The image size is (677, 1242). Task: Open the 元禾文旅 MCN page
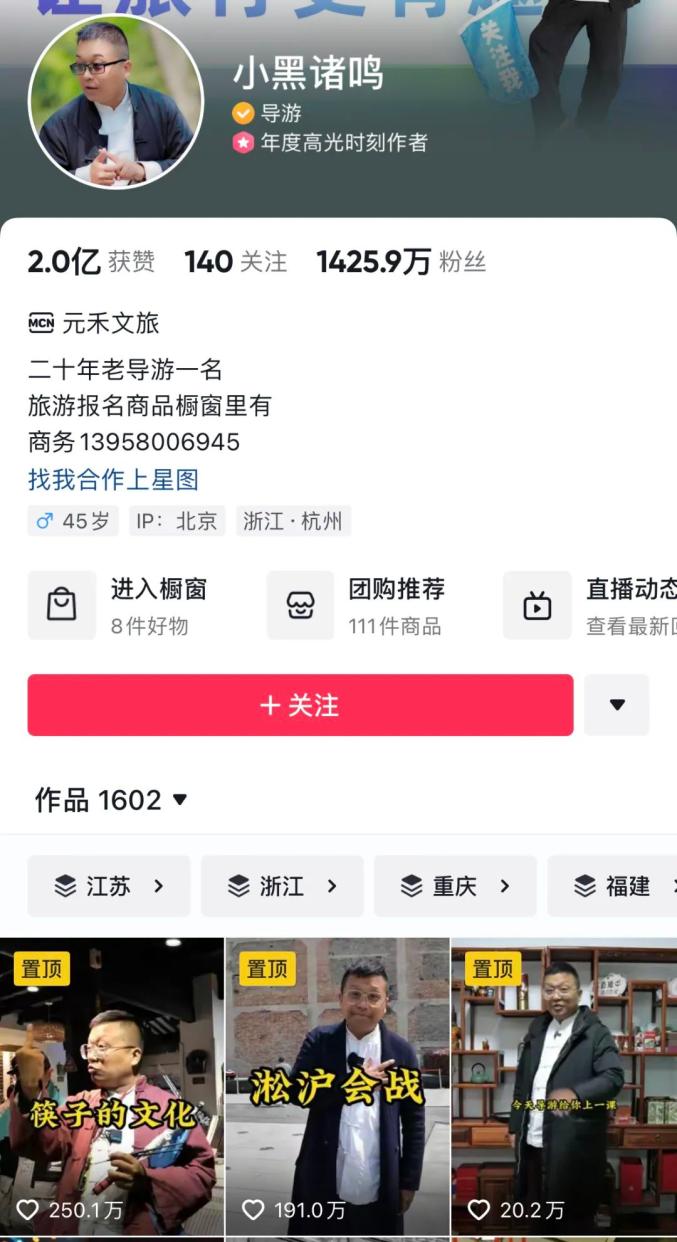click(94, 323)
